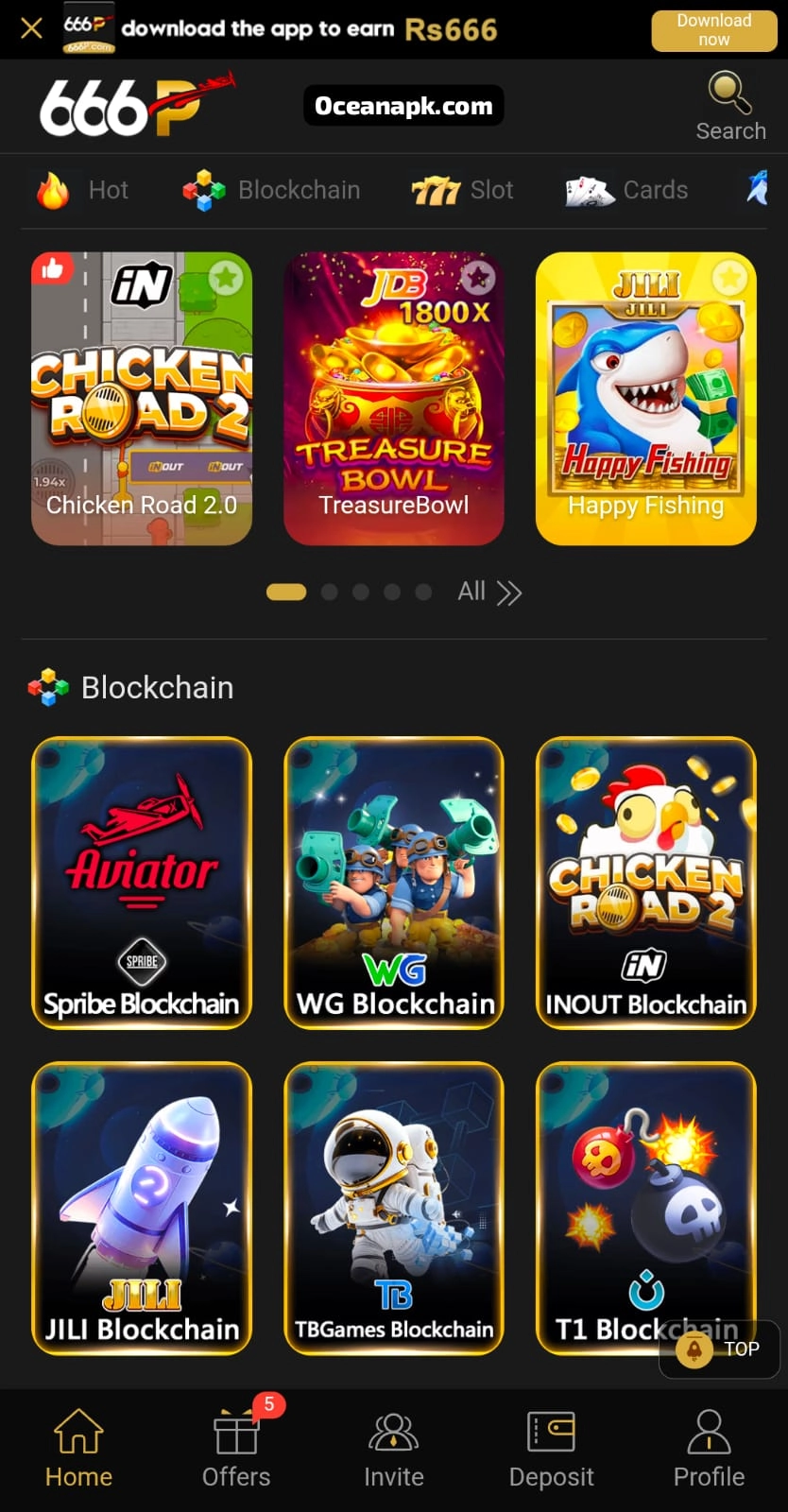Favorite Happy Fishing with its star icon
788x1512 pixels.
pos(728,278)
